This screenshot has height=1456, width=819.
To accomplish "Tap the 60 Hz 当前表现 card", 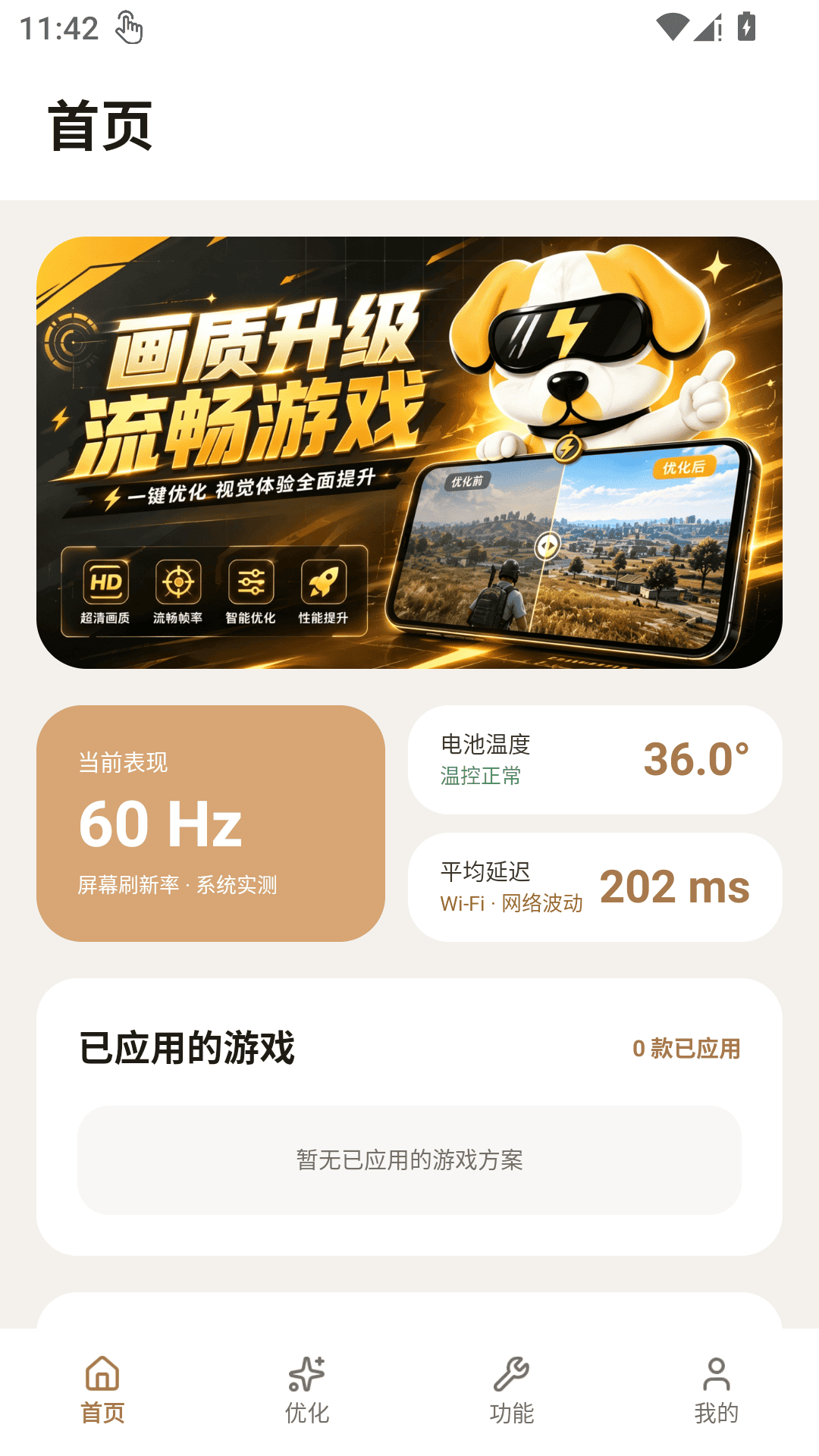I will 211,824.
